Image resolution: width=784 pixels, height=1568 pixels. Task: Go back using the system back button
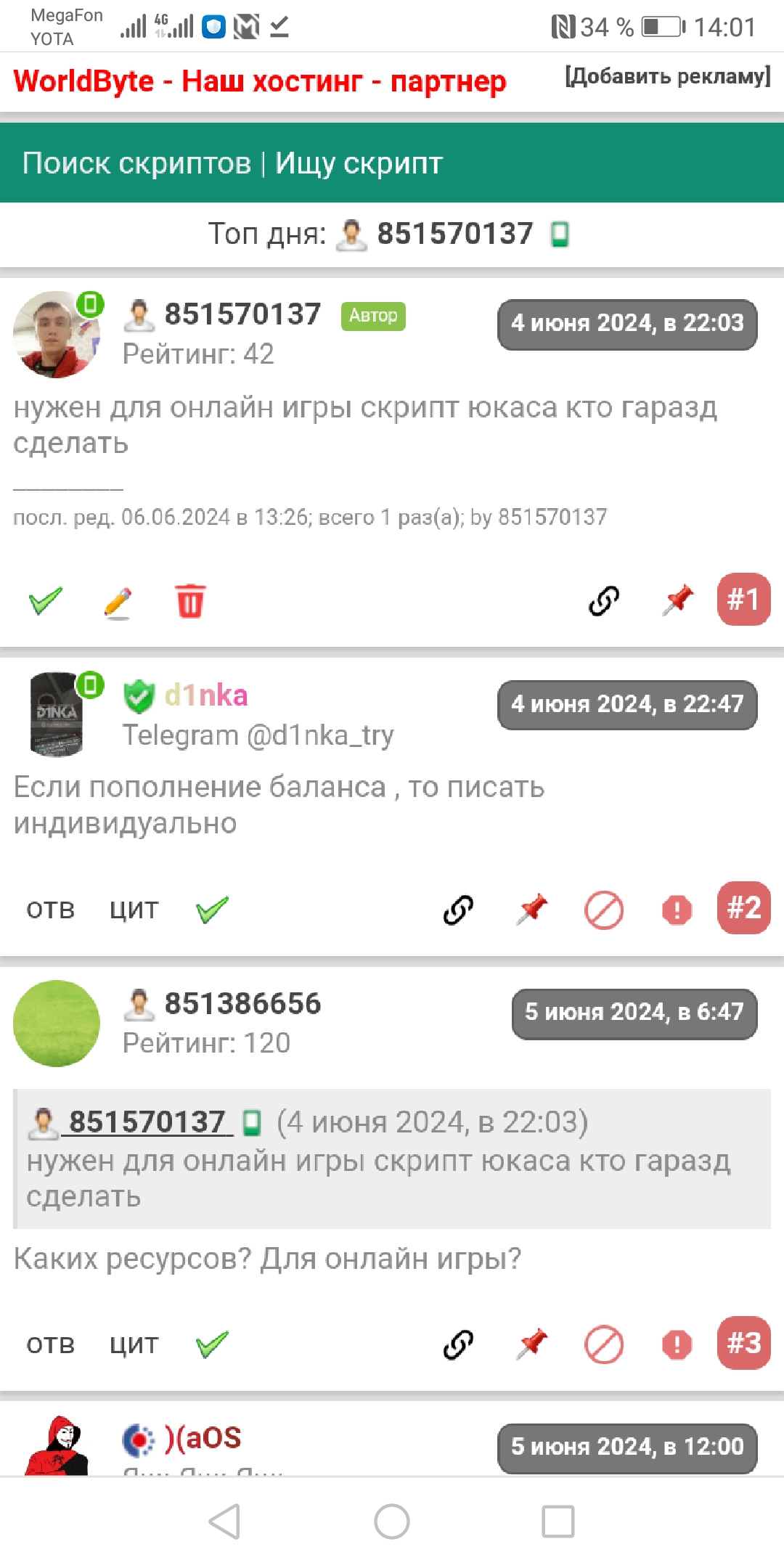224,1521
